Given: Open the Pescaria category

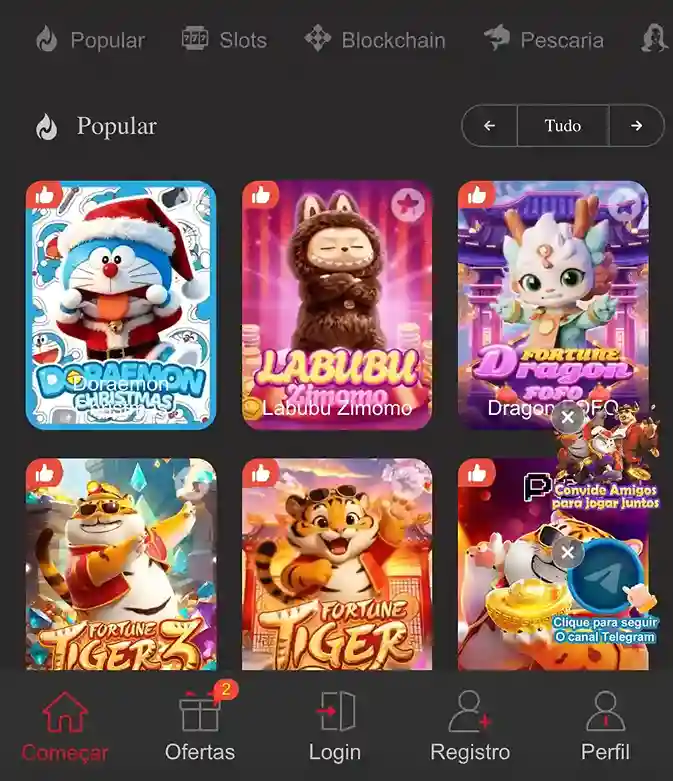Looking at the screenshot, I should pyautogui.click(x=543, y=40).
